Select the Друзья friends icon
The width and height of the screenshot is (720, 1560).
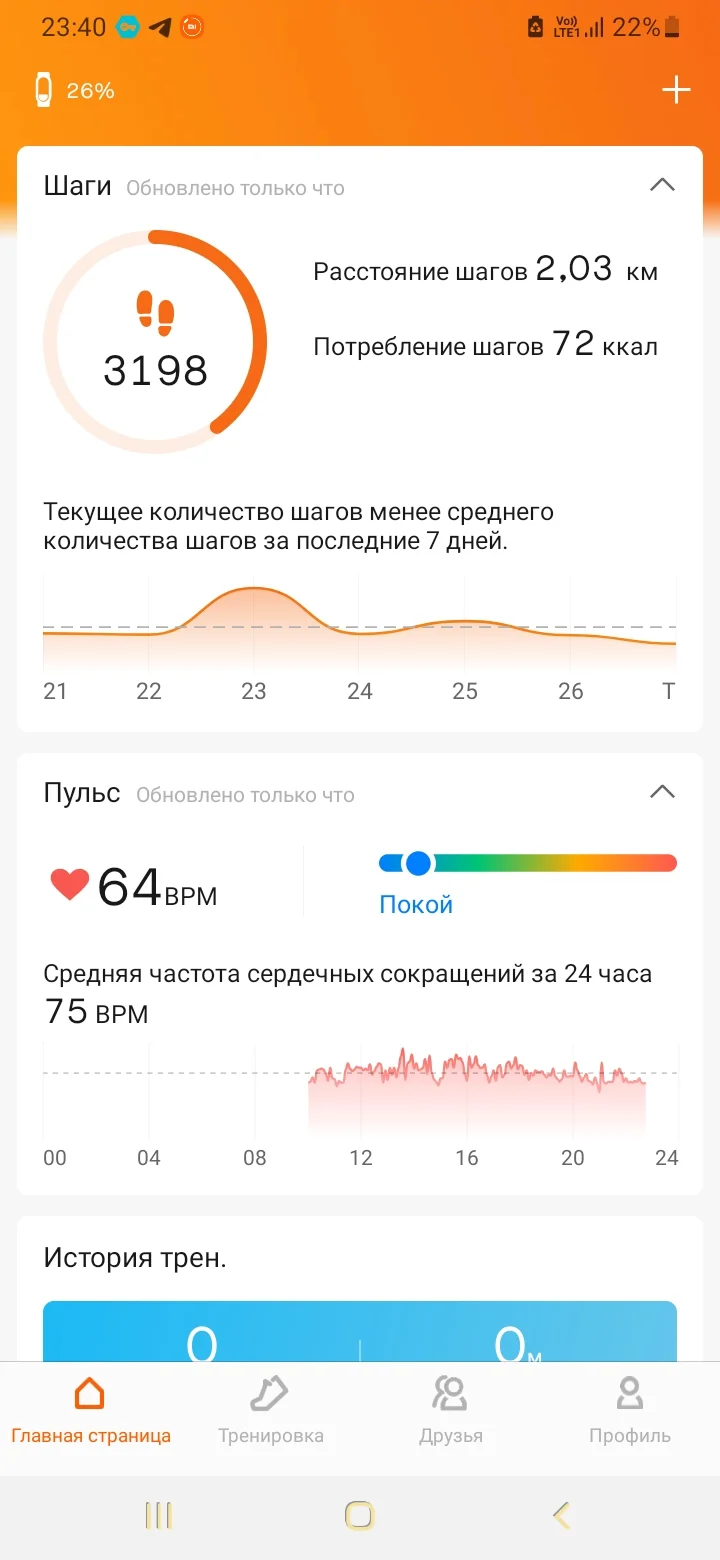click(449, 1392)
